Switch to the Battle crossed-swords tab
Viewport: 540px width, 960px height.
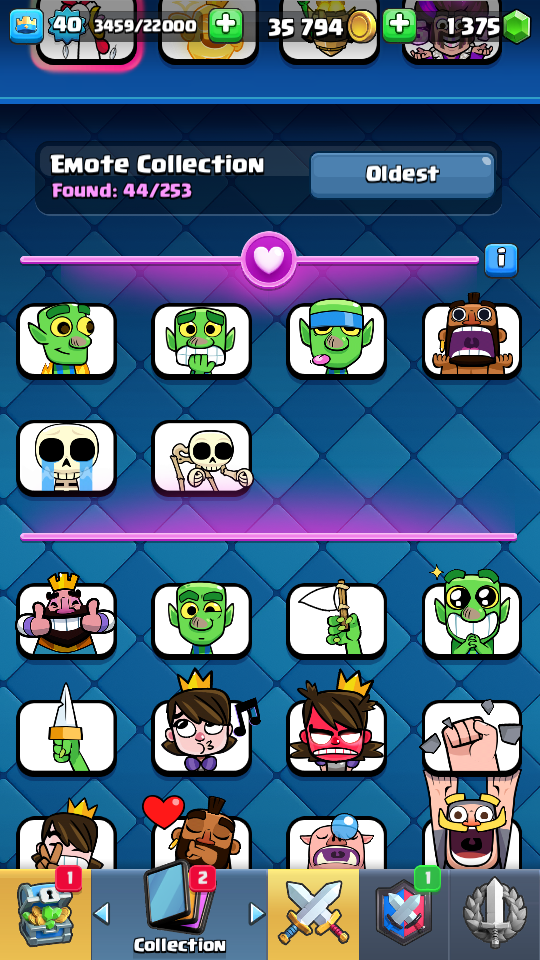(x=313, y=914)
